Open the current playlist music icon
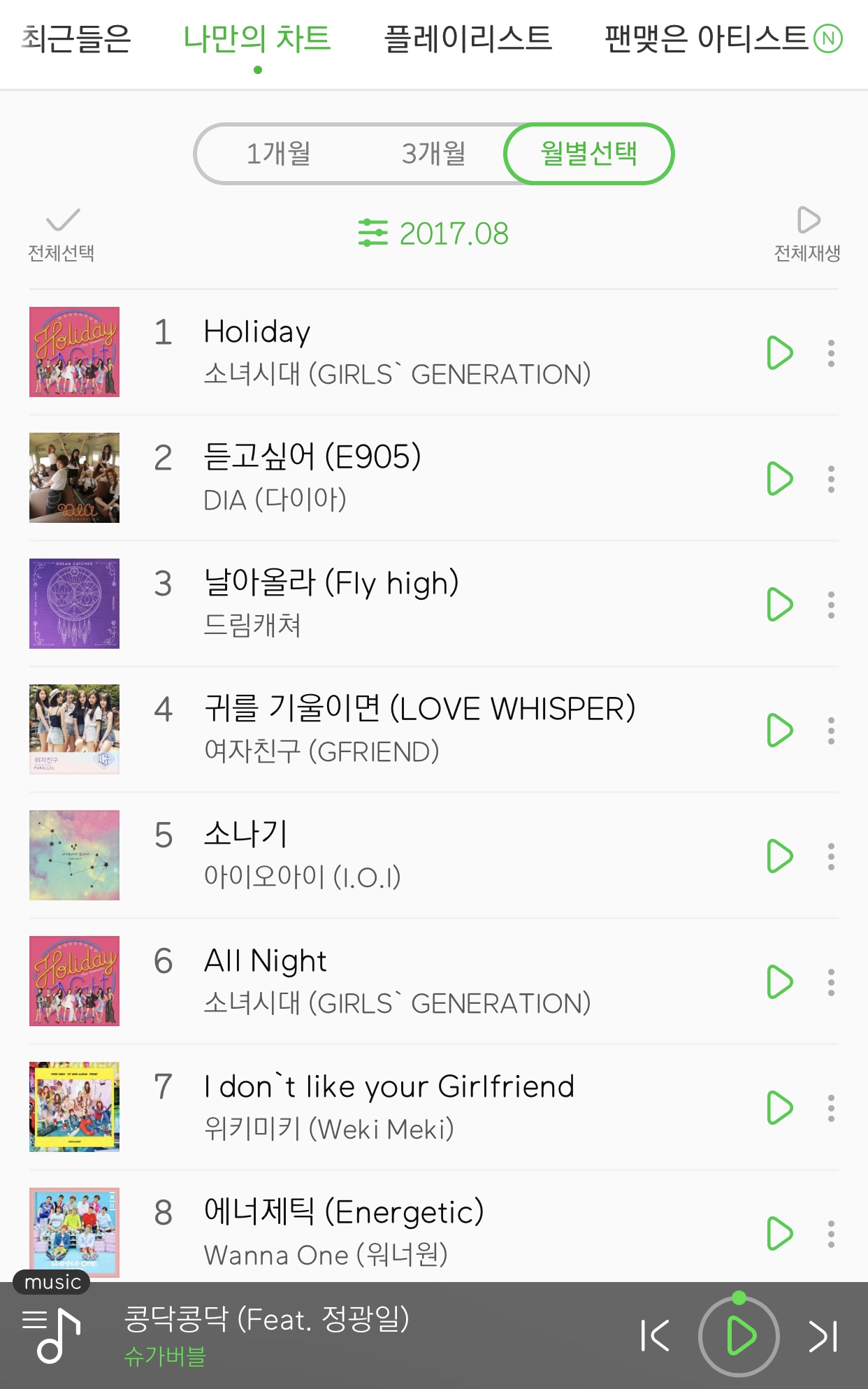The image size is (868, 1389). [52, 1335]
